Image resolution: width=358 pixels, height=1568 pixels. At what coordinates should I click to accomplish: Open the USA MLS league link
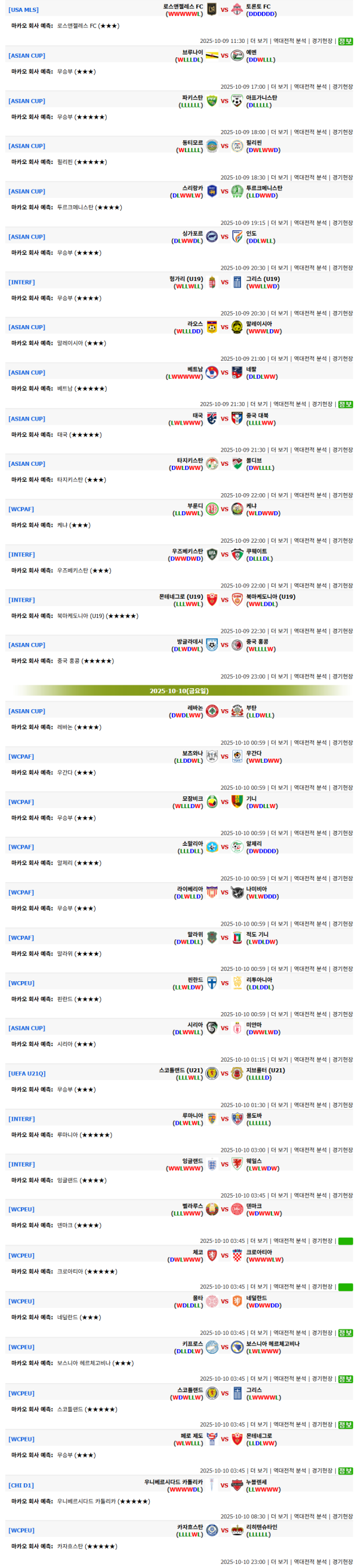pyautogui.click(x=23, y=10)
